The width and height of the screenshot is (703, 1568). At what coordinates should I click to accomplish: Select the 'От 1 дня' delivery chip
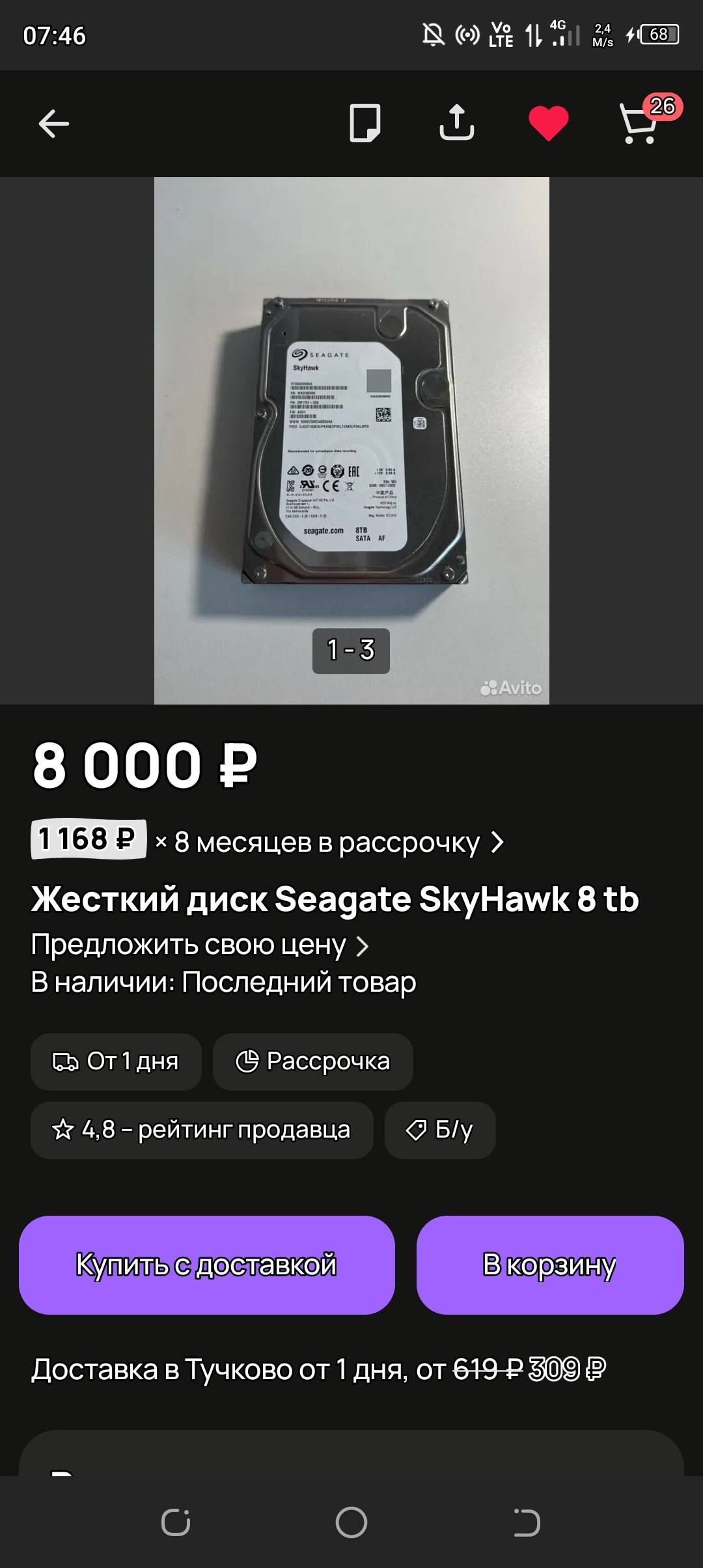(116, 1061)
